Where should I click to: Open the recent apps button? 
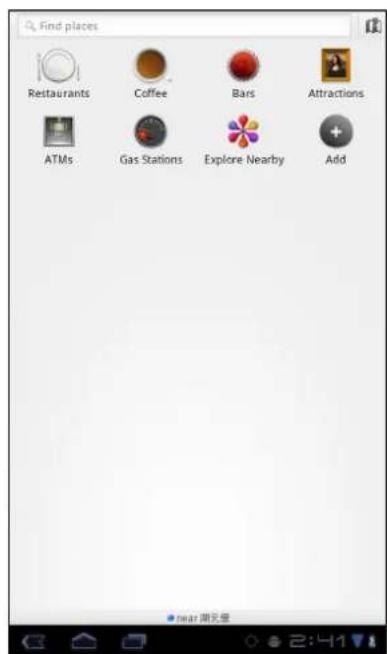coord(134,641)
